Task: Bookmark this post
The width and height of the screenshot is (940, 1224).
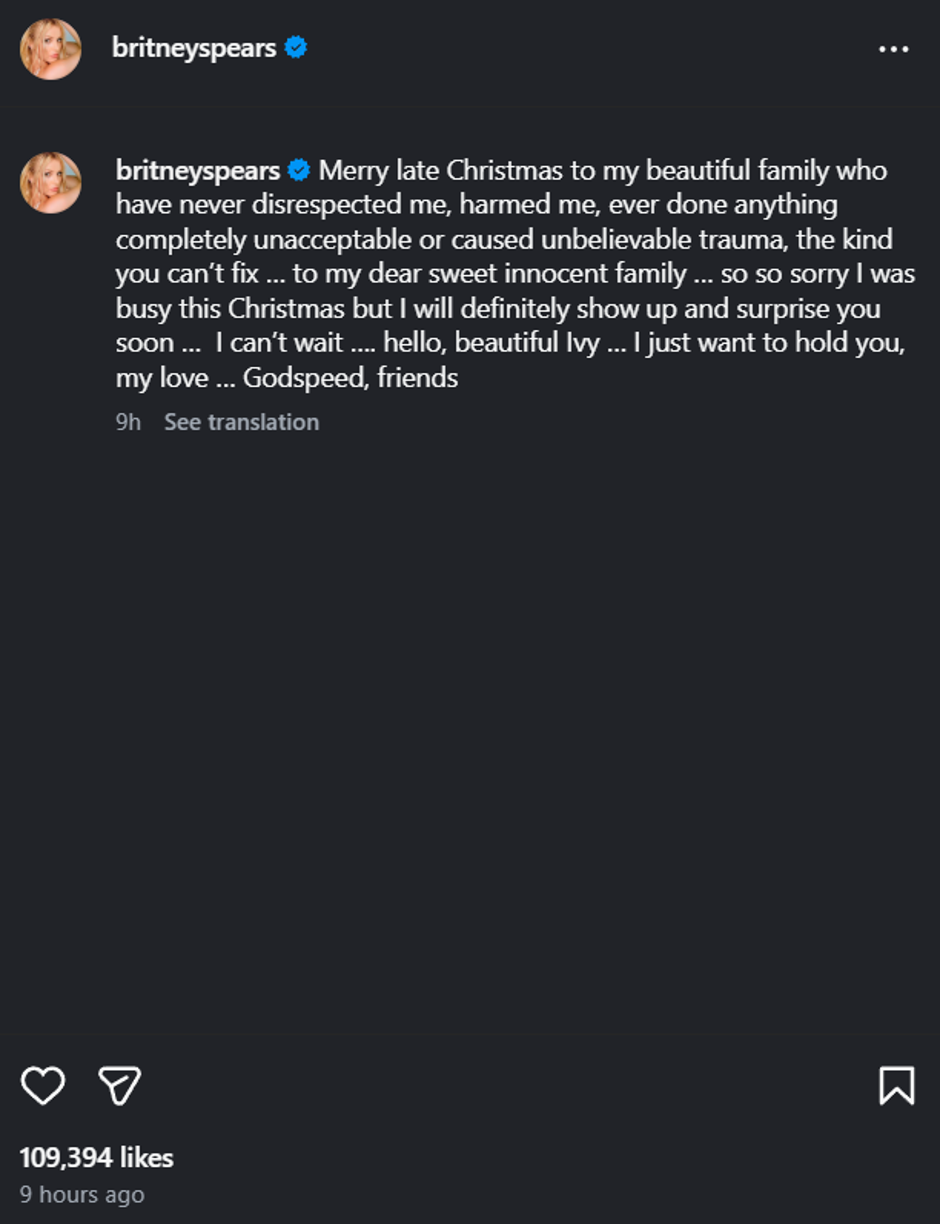Action: point(896,1085)
